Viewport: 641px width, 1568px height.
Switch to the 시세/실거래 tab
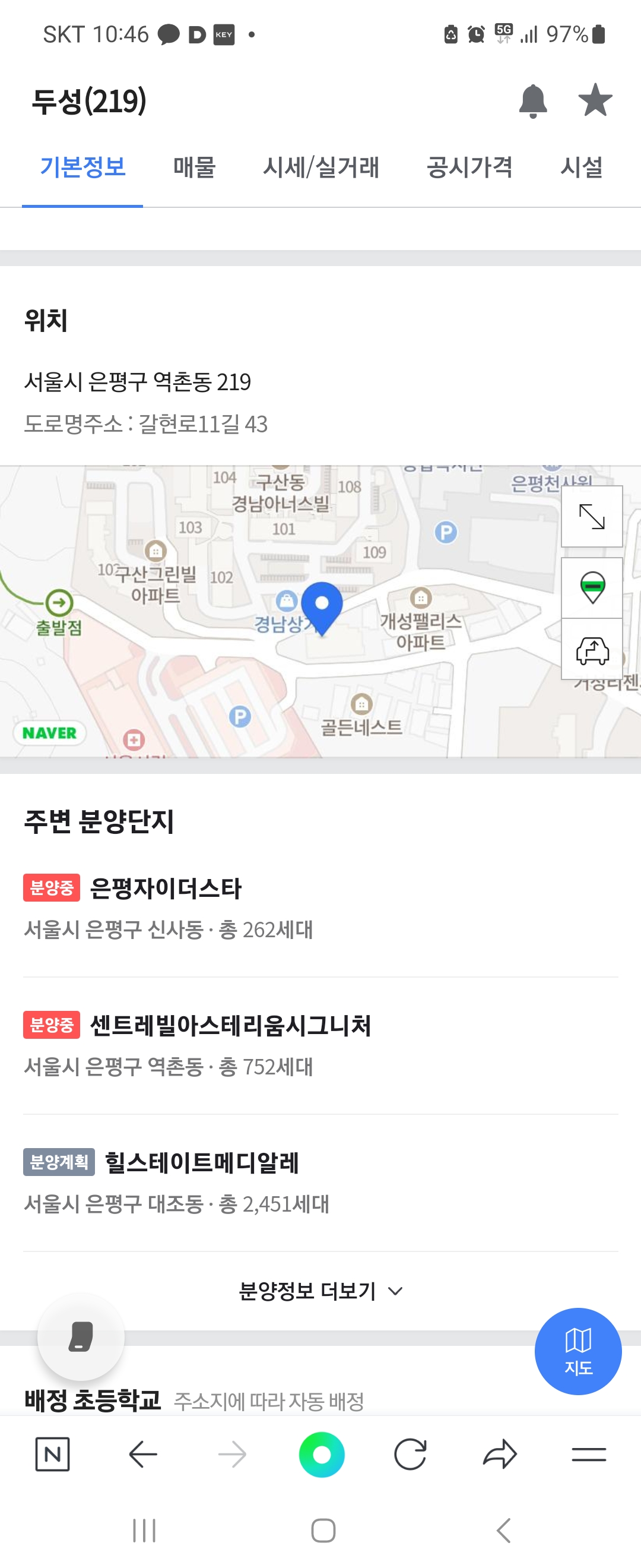pos(320,167)
